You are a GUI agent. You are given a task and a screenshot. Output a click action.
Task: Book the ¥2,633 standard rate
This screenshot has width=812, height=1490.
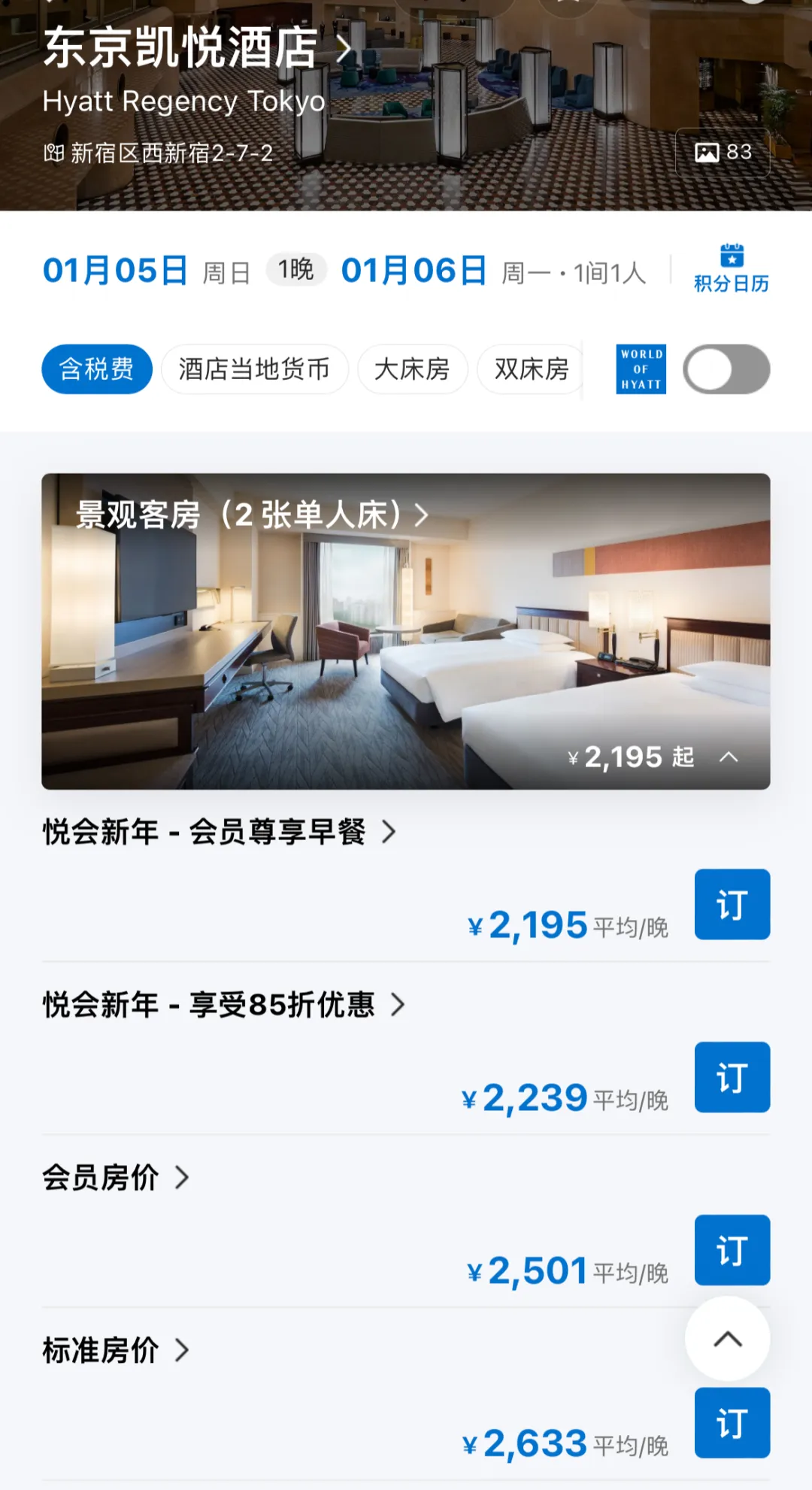[732, 1423]
